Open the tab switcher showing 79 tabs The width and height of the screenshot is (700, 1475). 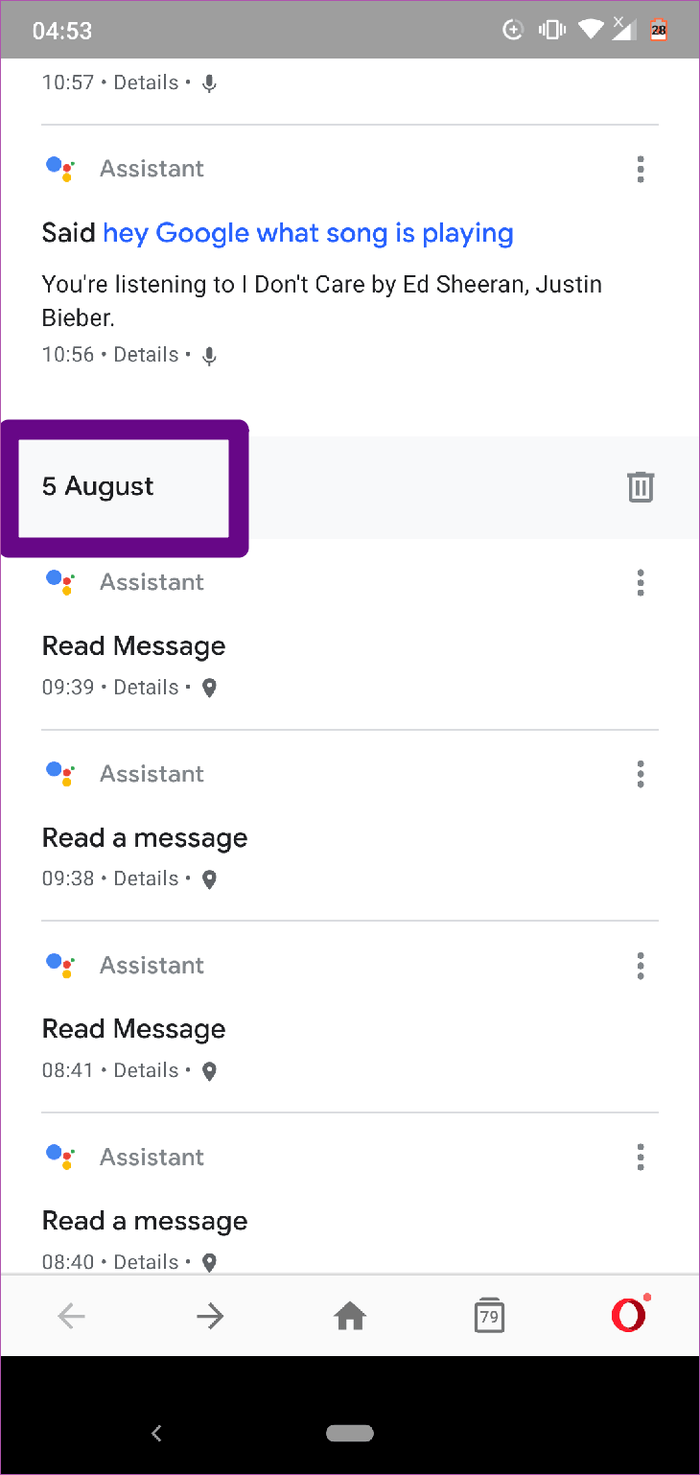(x=489, y=1317)
